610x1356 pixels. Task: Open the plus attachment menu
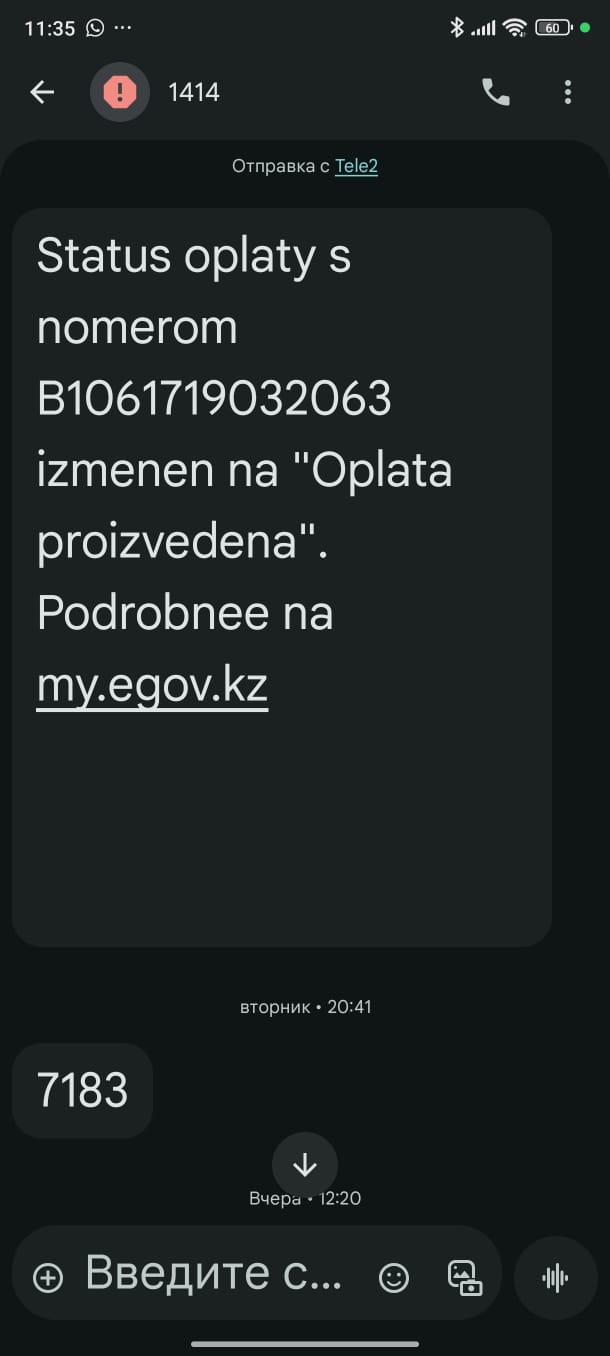point(48,1277)
